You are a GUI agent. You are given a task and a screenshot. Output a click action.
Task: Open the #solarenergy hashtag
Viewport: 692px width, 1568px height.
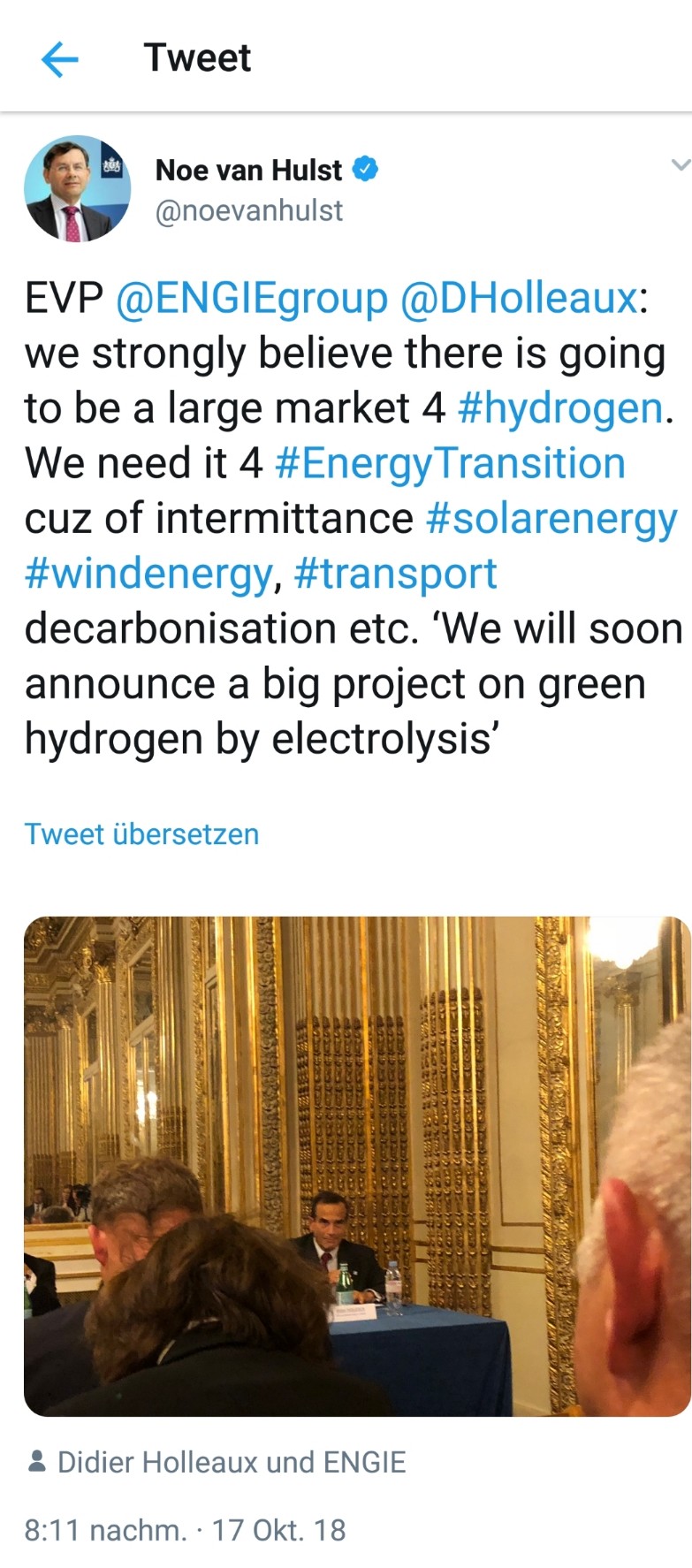pos(551,518)
